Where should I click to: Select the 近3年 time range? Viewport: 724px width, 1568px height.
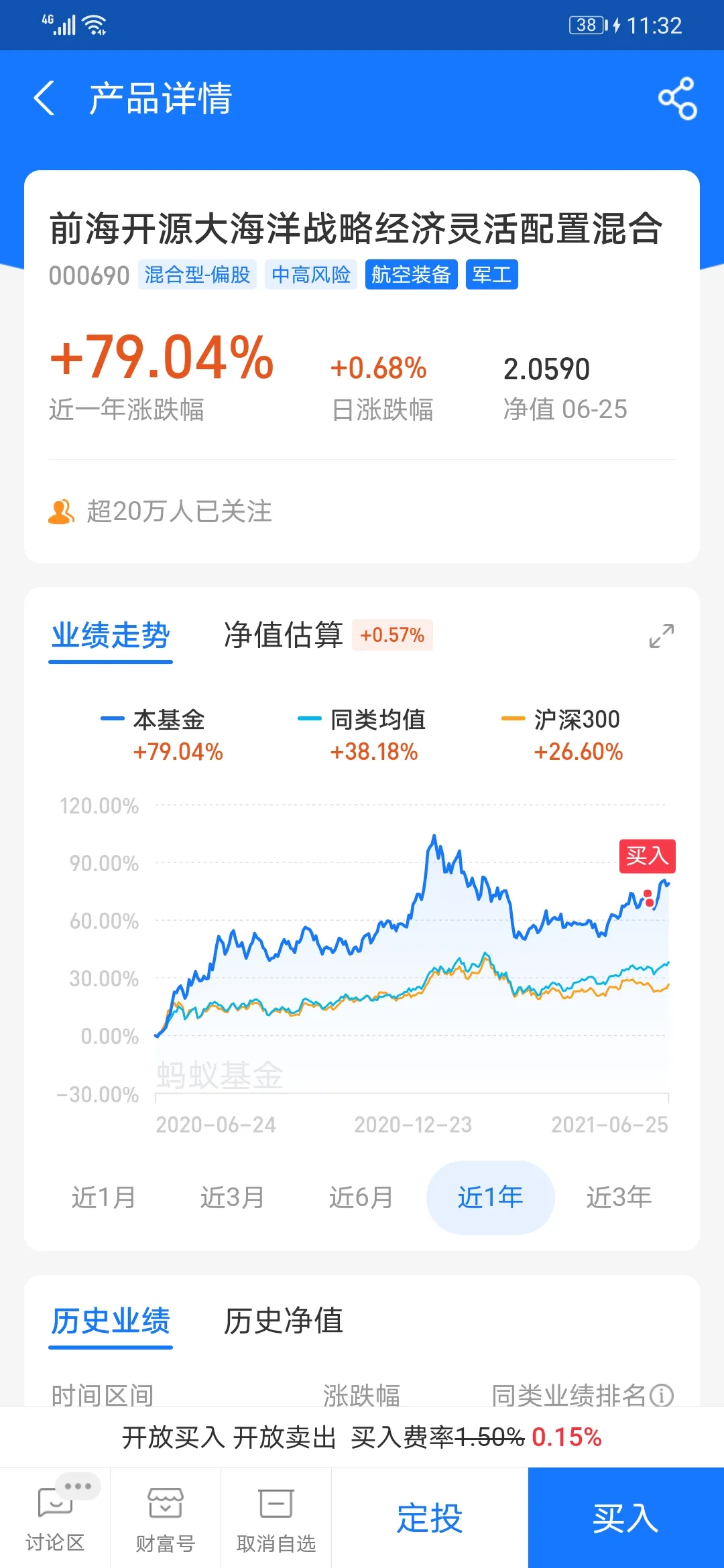tap(619, 1197)
